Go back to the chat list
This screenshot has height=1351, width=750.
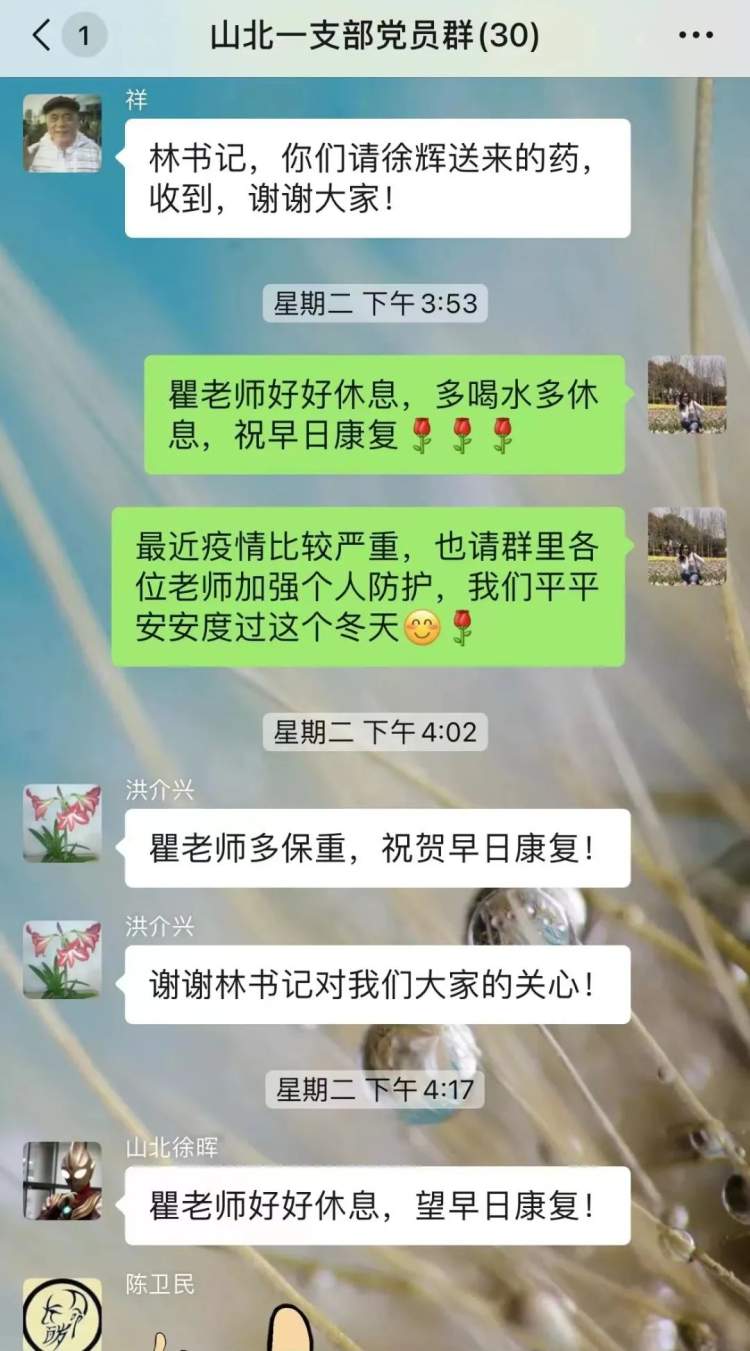tap(42, 36)
